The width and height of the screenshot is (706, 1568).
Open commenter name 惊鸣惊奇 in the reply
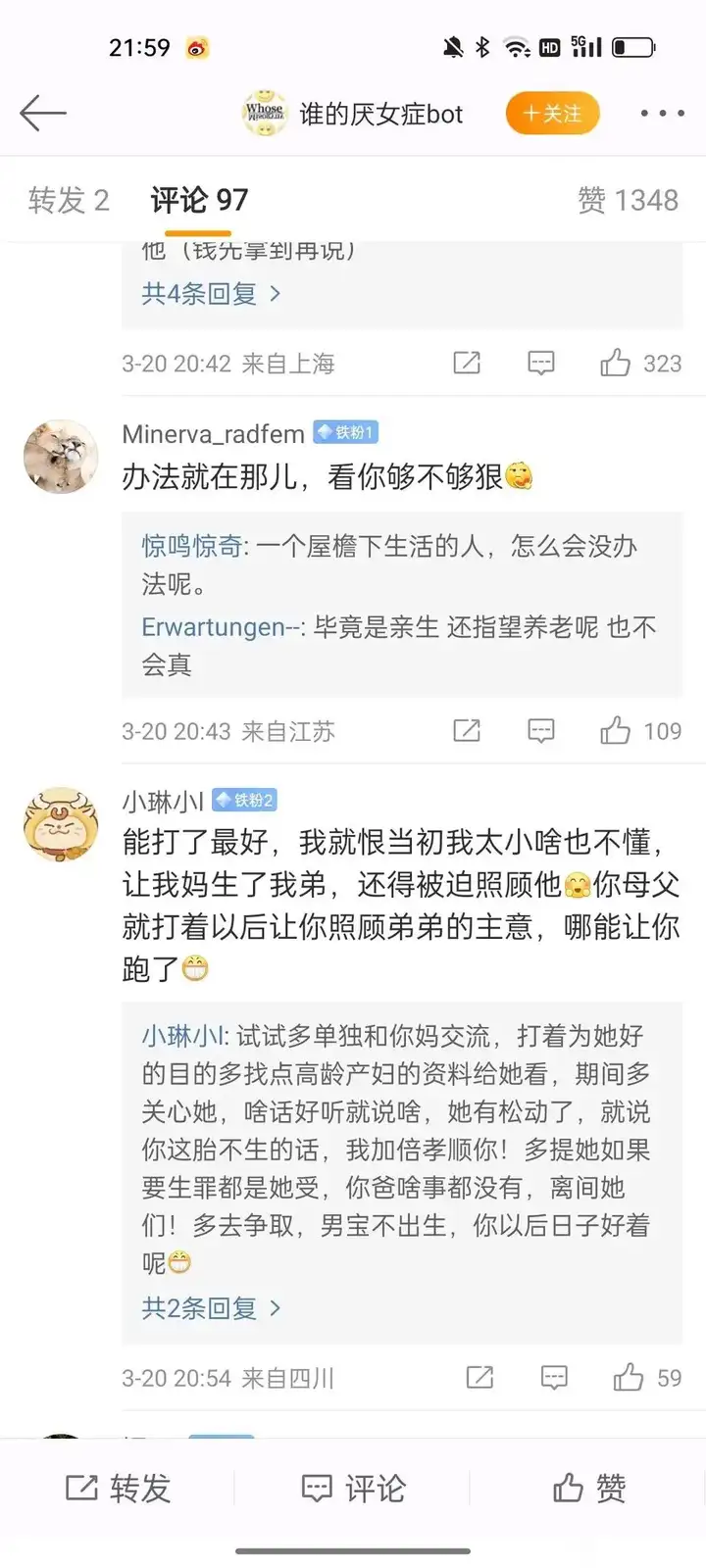191,546
